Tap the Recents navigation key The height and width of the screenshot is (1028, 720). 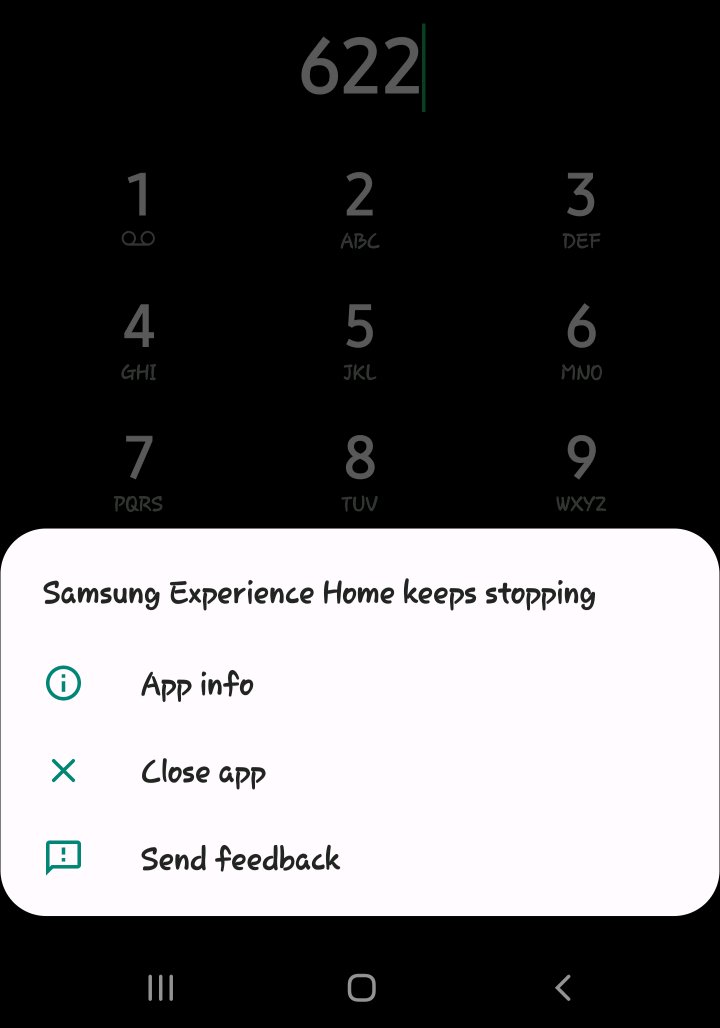click(159, 987)
